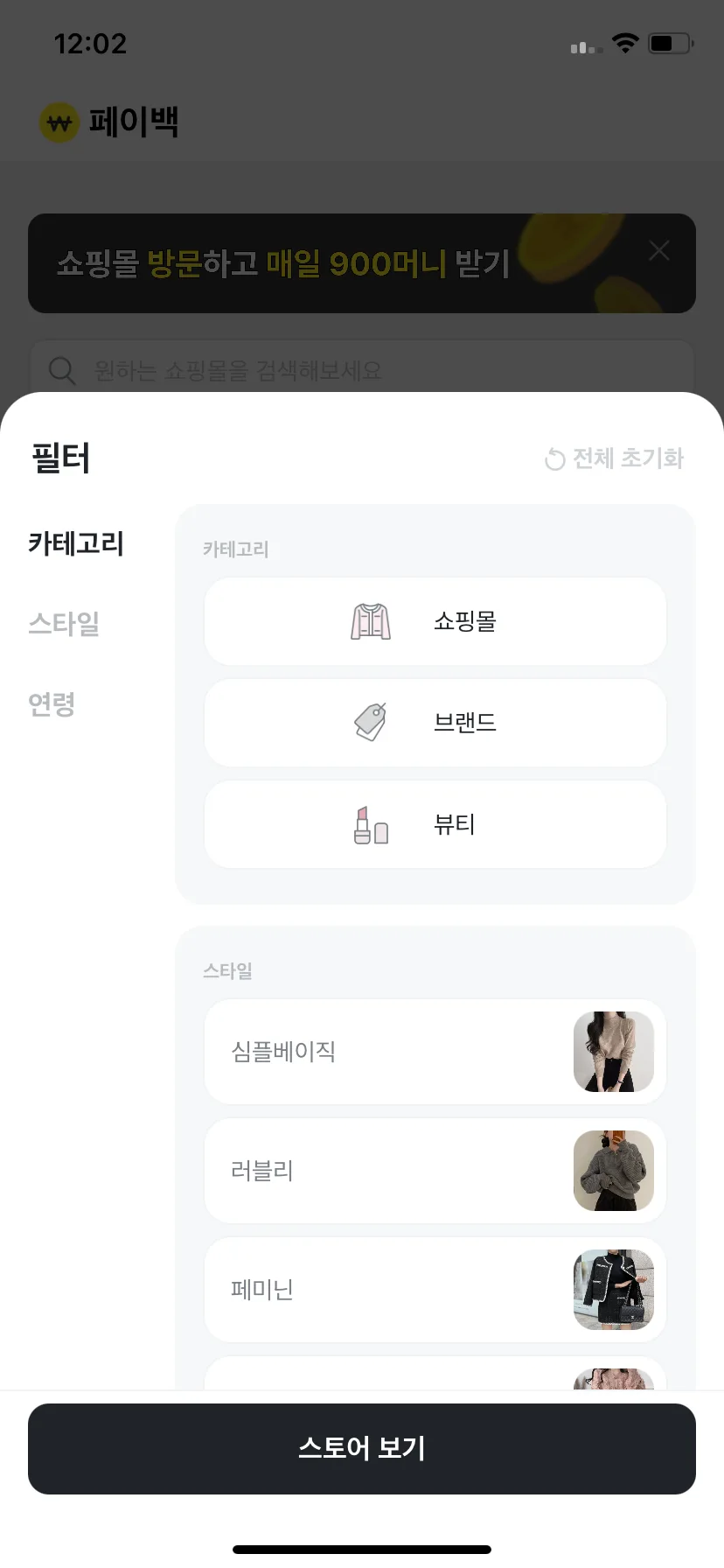Choose the 브랜드 category
This screenshot has width=724, height=1568.
pos(435,723)
